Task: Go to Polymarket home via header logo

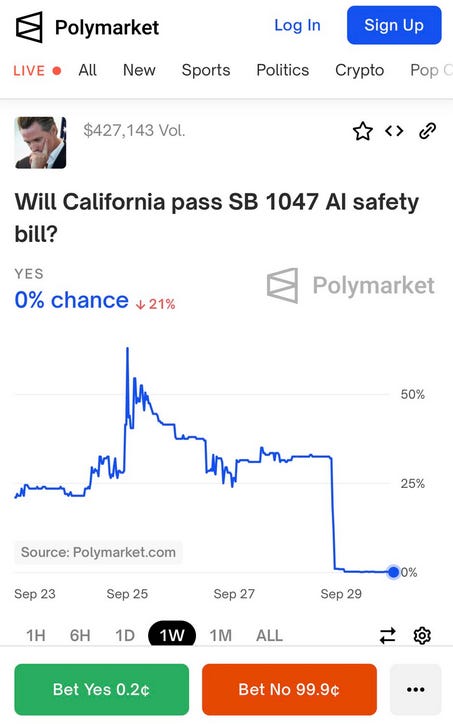Action: pyautogui.click(x=87, y=27)
